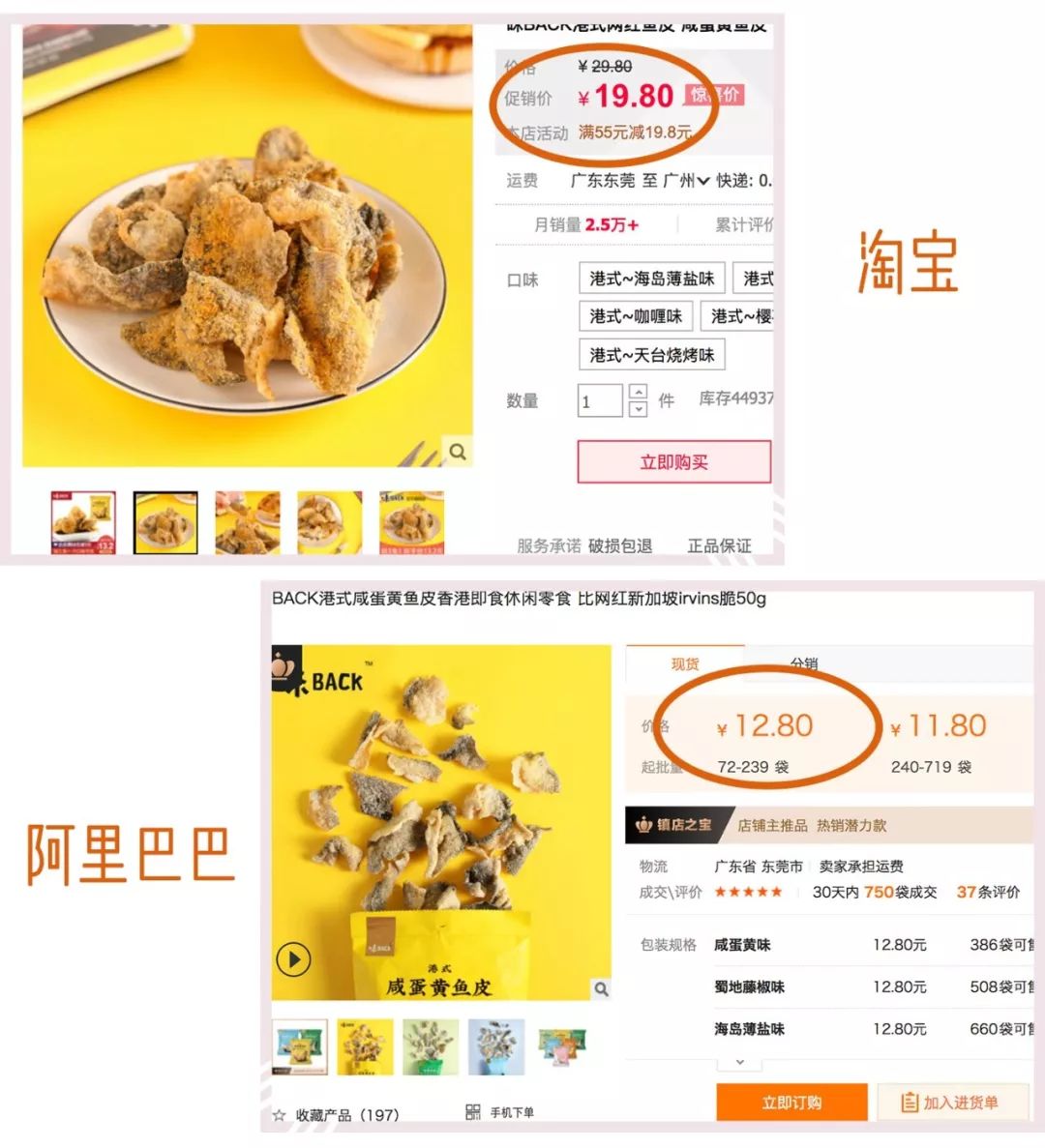This screenshot has width=1045, height=1148.
Task: Select the 港式~天台烧烤味 flavor option
Action: point(652,354)
